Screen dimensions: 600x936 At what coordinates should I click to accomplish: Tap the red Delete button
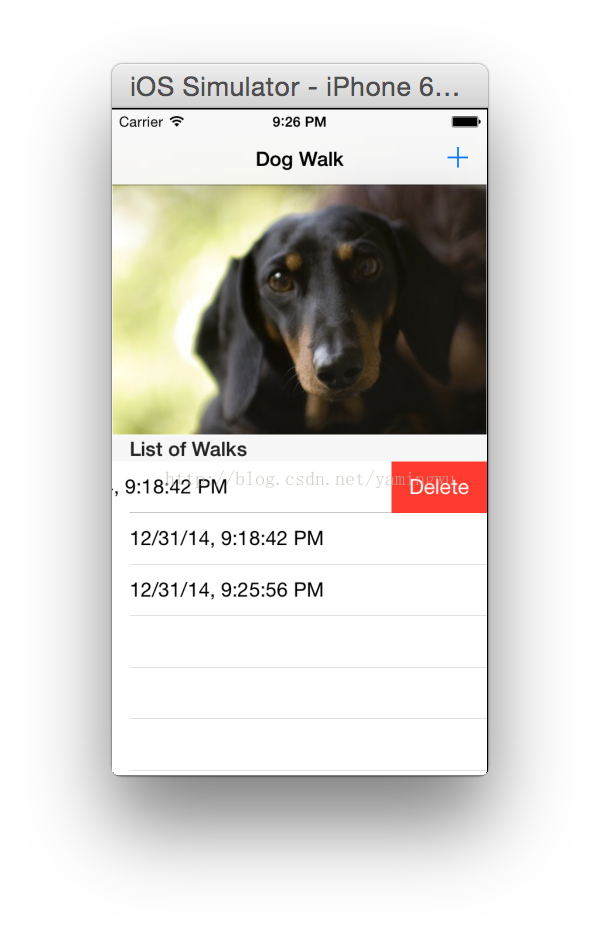tap(439, 487)
